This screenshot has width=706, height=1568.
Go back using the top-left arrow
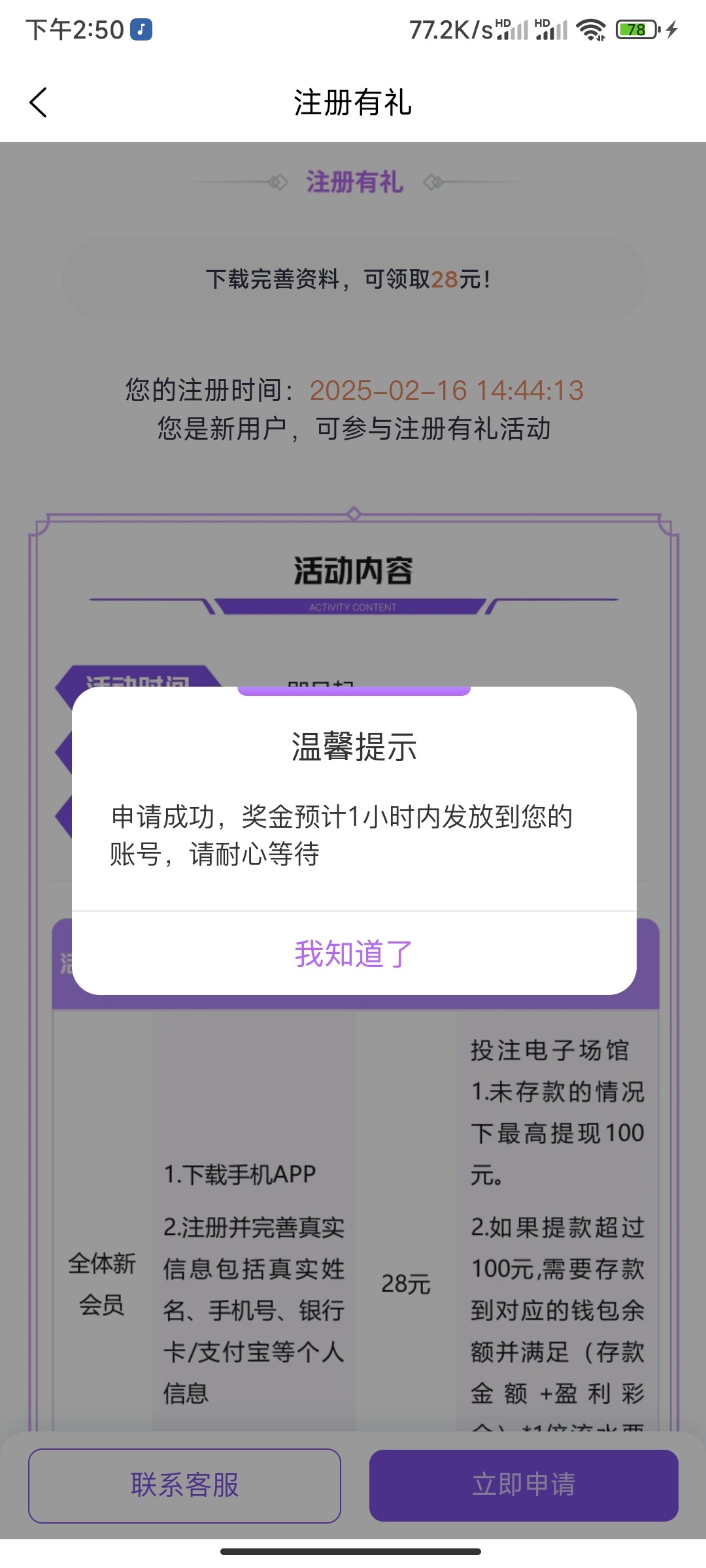[39, 103]
